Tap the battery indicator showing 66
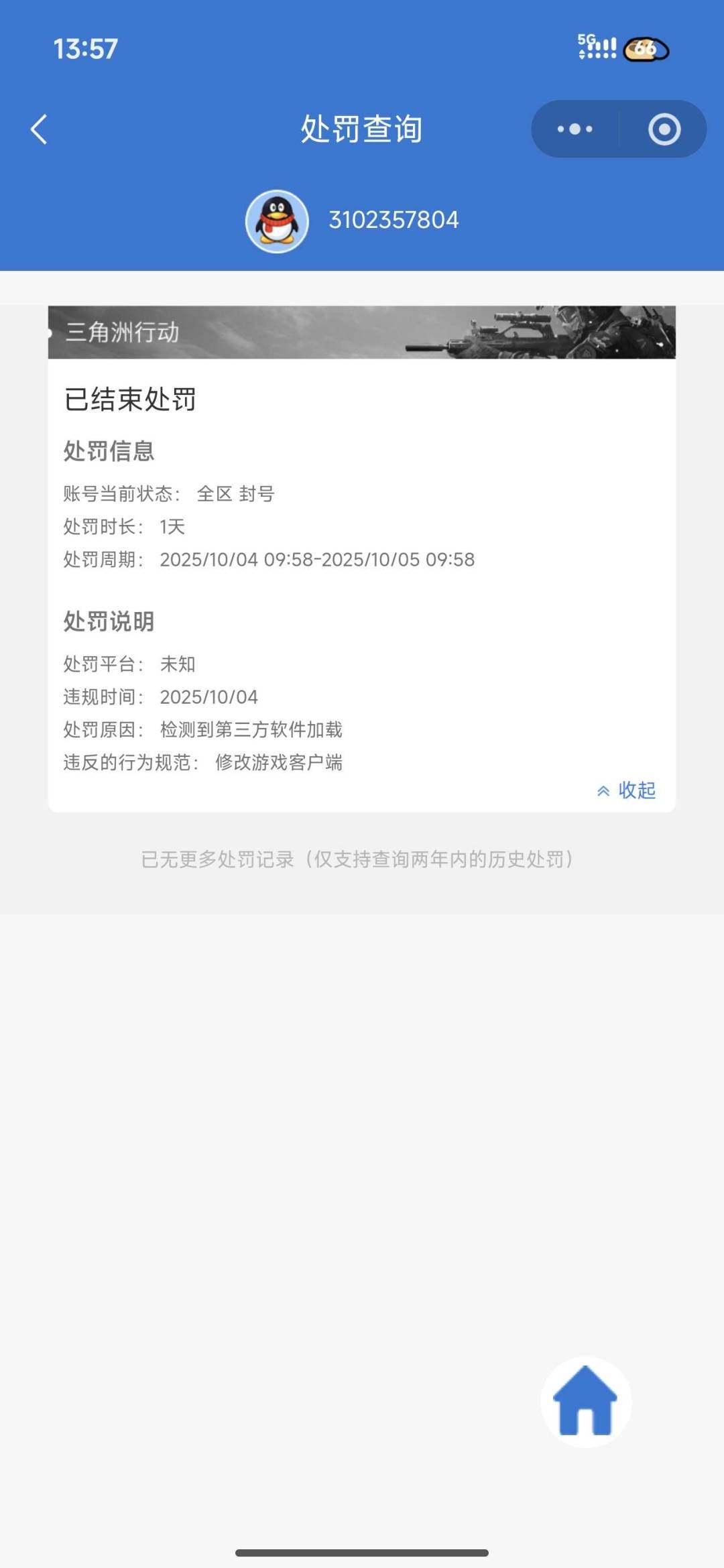The image size is (724, 1568). [644, 48]
